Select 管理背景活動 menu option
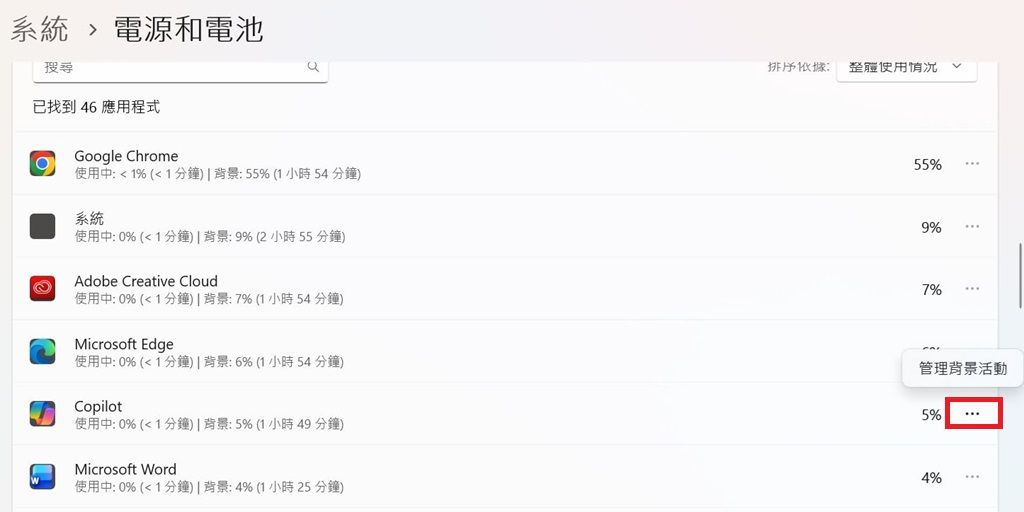The image size is (1024, 512). coord(962,368)
